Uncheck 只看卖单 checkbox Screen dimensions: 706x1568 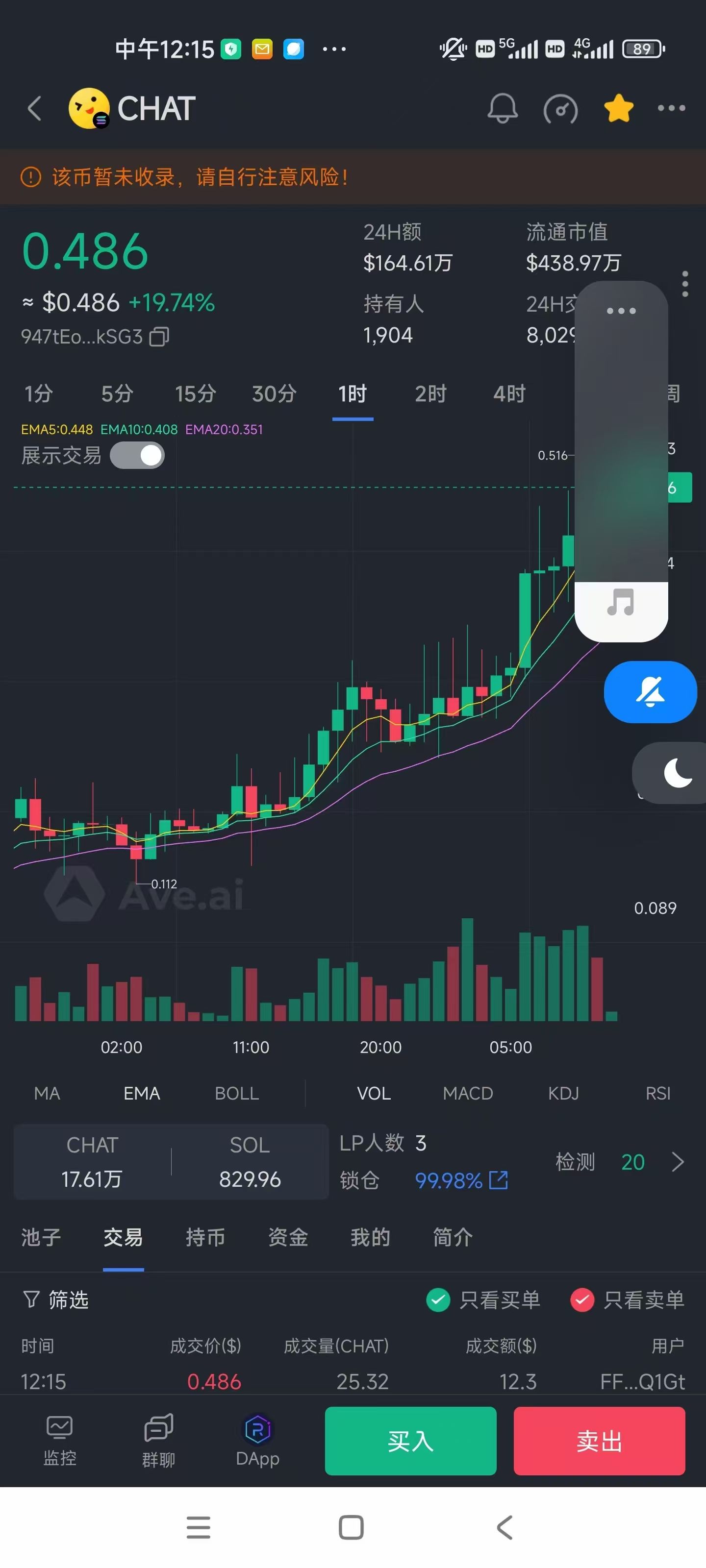[x=582, y=1299]
